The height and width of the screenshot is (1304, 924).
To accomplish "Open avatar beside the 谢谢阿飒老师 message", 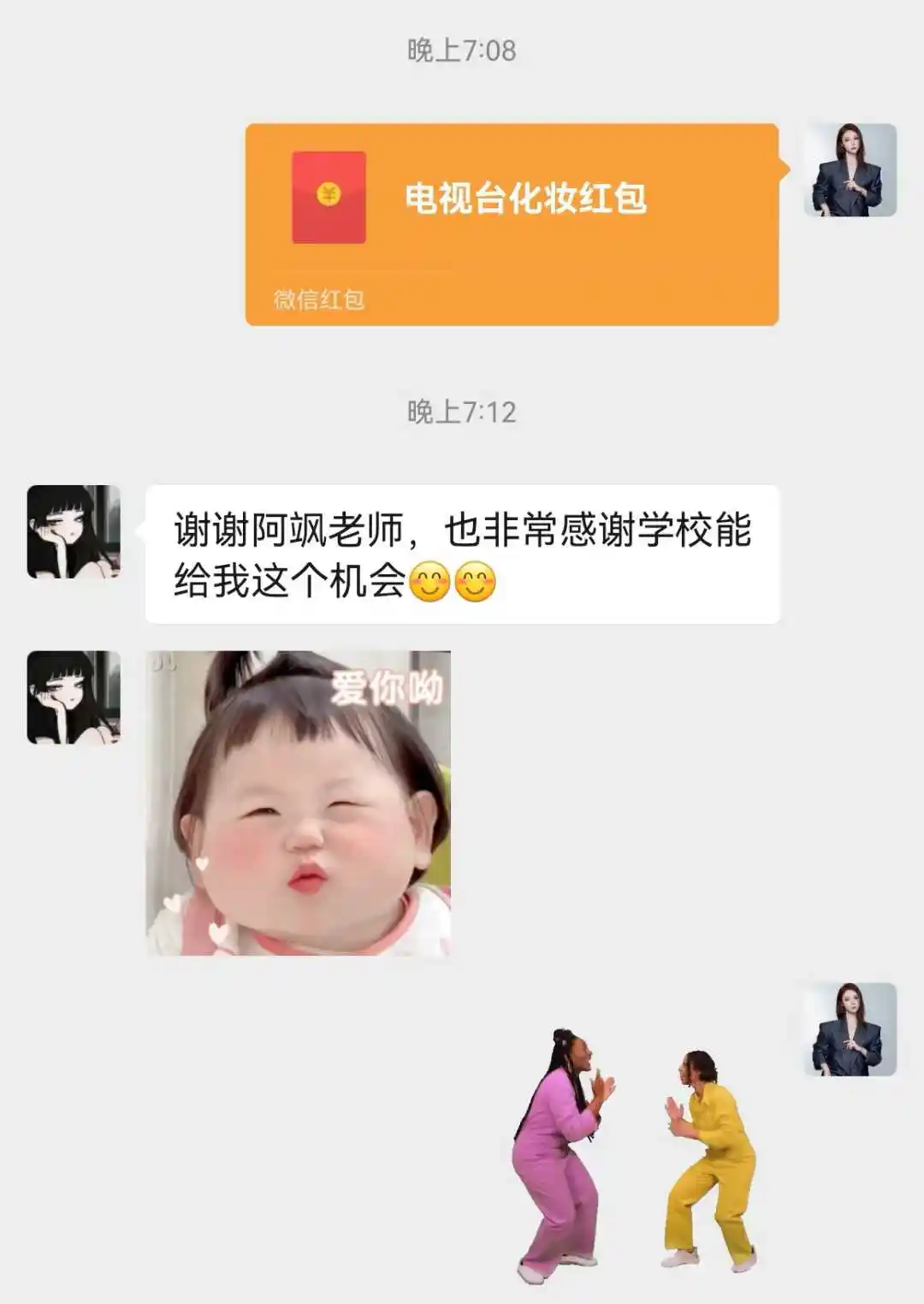I will 74,531.
